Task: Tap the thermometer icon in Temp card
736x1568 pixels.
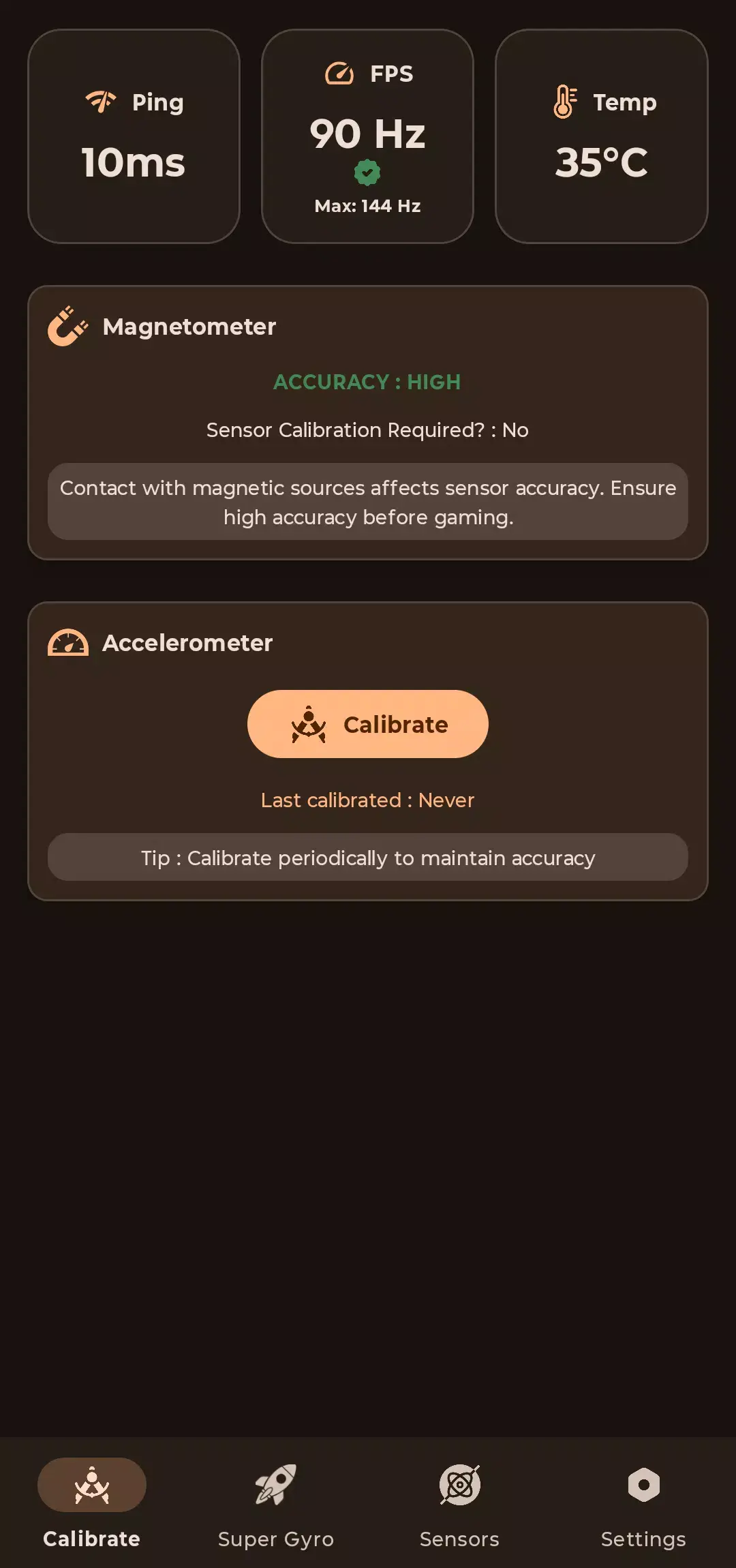Action: tap(564, 102)
